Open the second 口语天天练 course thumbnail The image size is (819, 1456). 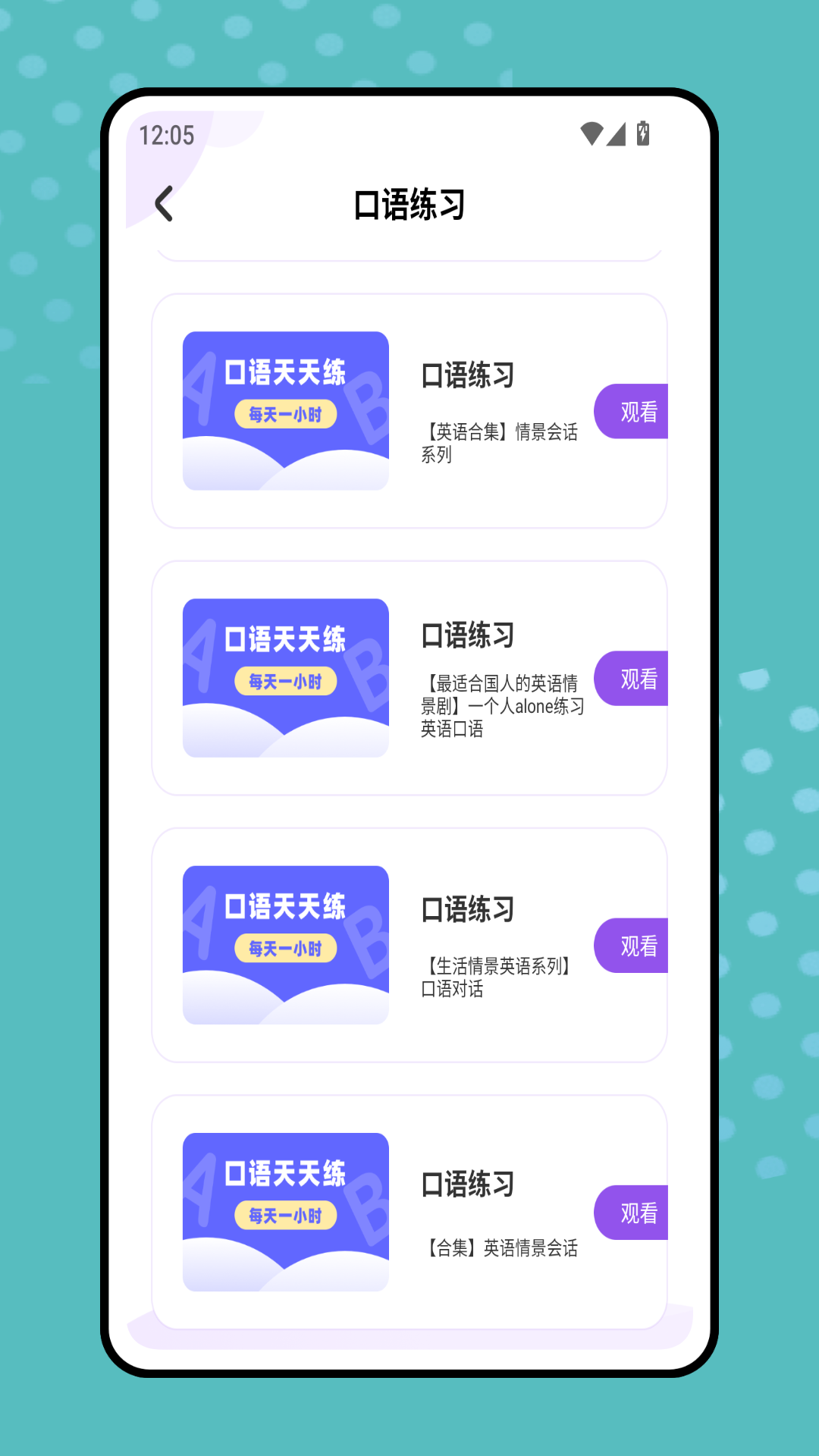pos(285,675)
